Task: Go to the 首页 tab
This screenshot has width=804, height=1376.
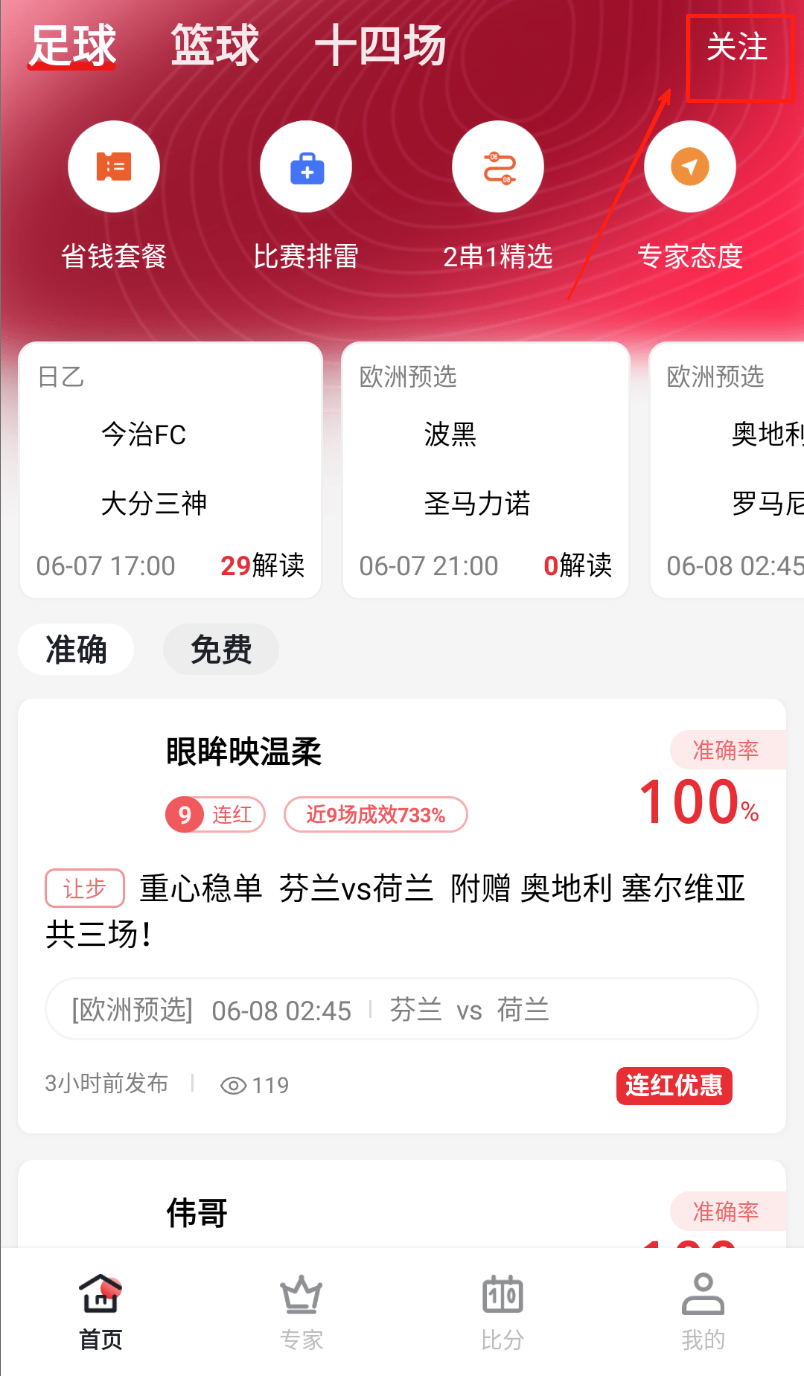Action: (x=101, y=1312)
